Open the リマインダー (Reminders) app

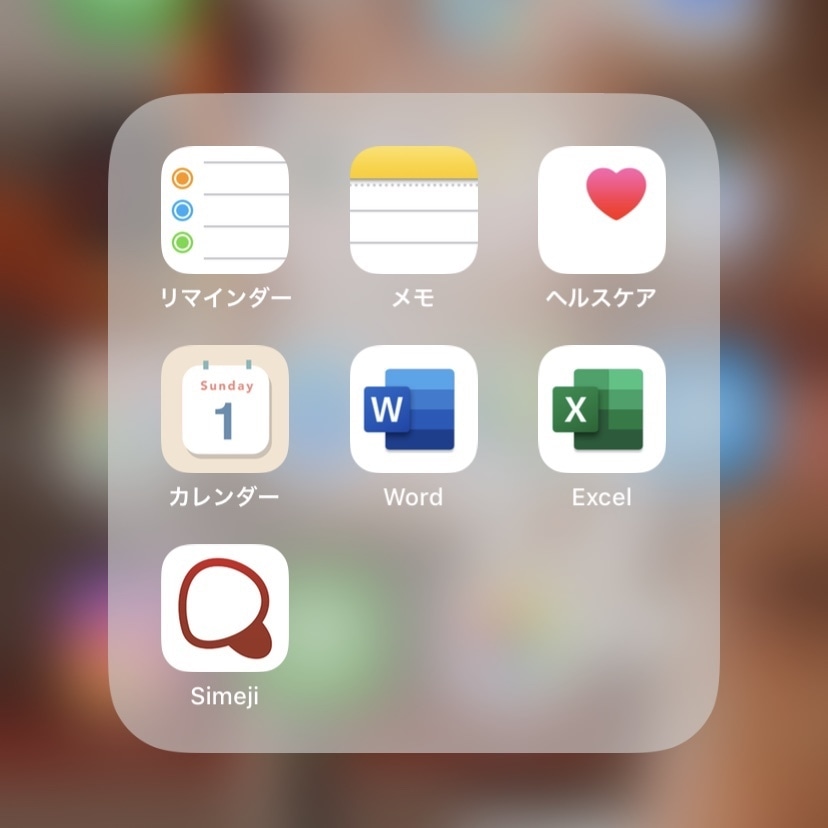[x=225, y=210]
